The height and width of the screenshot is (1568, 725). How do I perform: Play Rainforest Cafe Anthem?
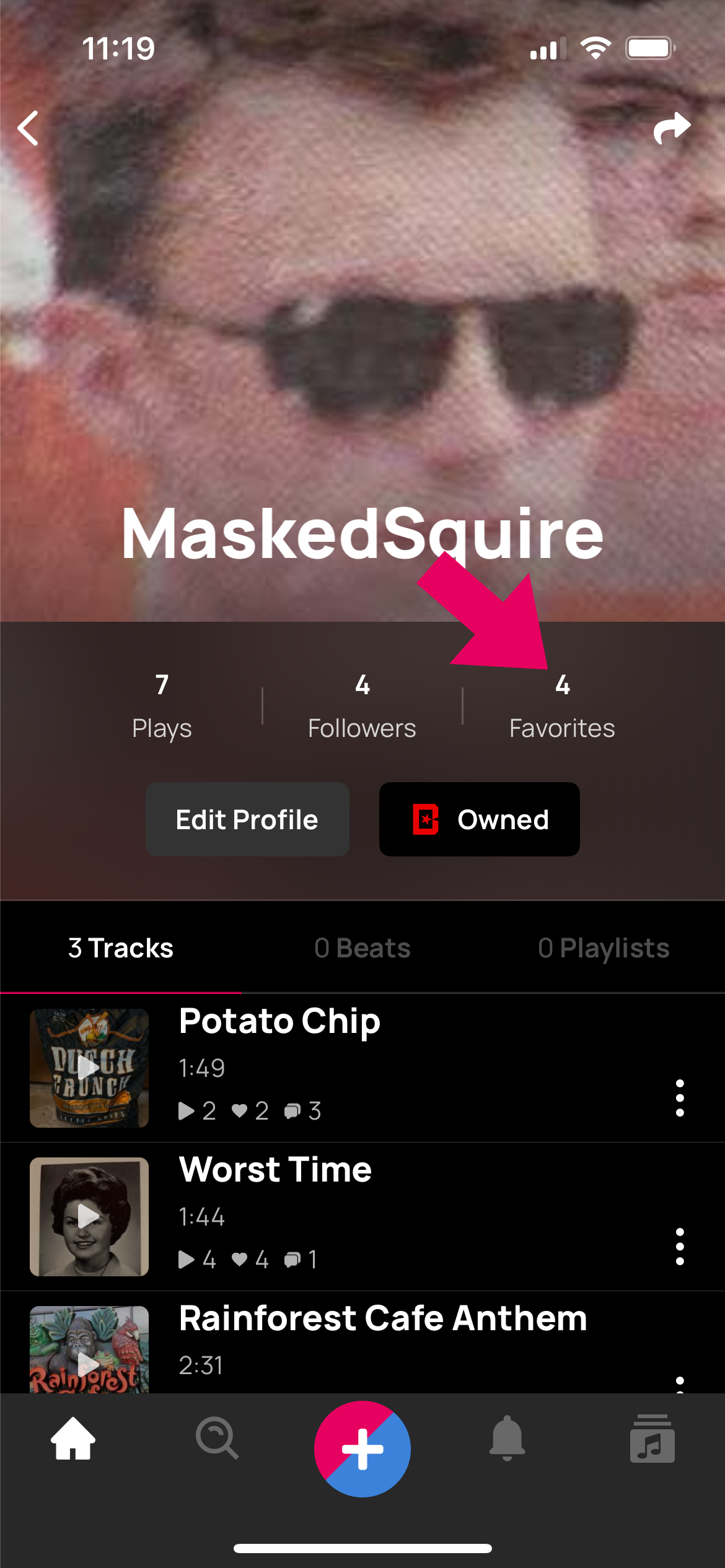pos(89,1356)
